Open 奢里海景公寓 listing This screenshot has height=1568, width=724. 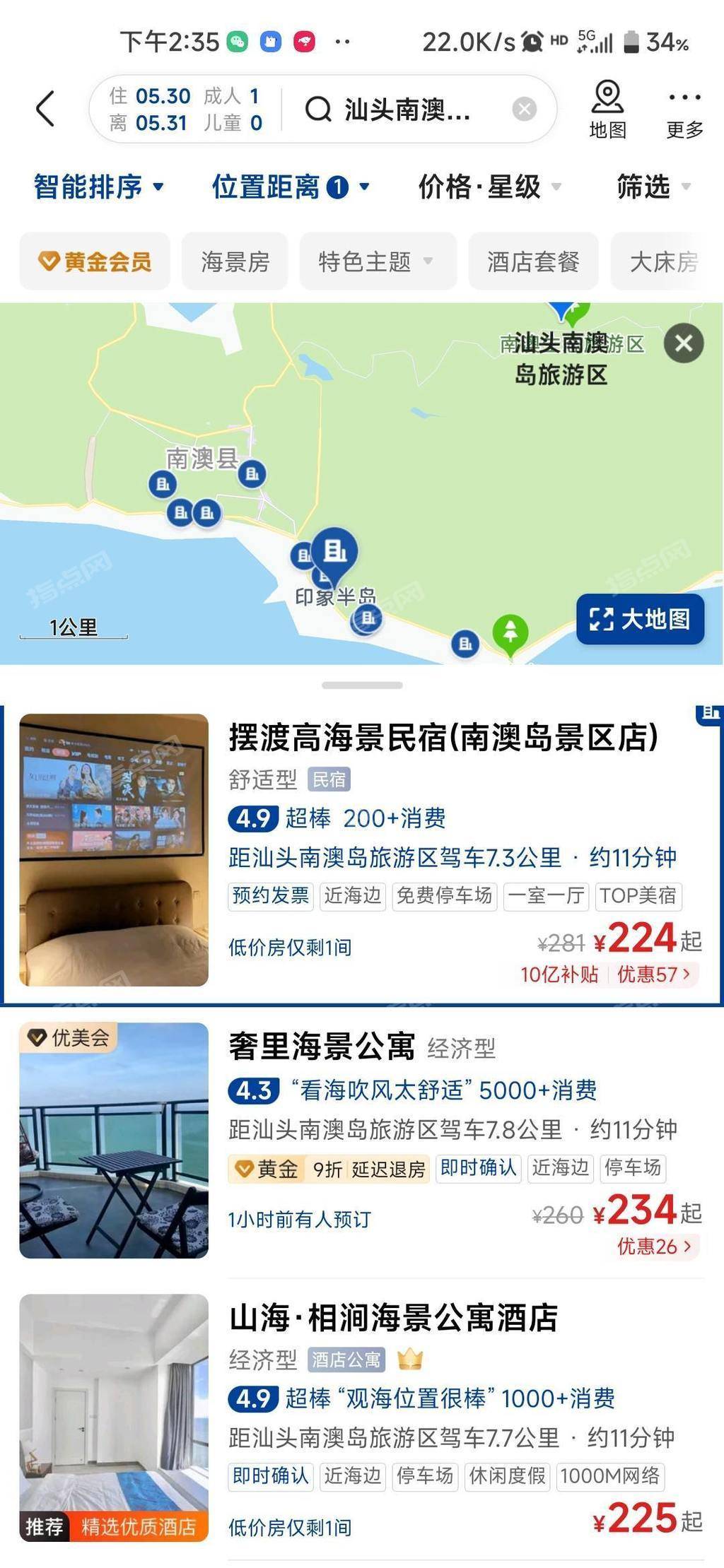click(322, 1047)
